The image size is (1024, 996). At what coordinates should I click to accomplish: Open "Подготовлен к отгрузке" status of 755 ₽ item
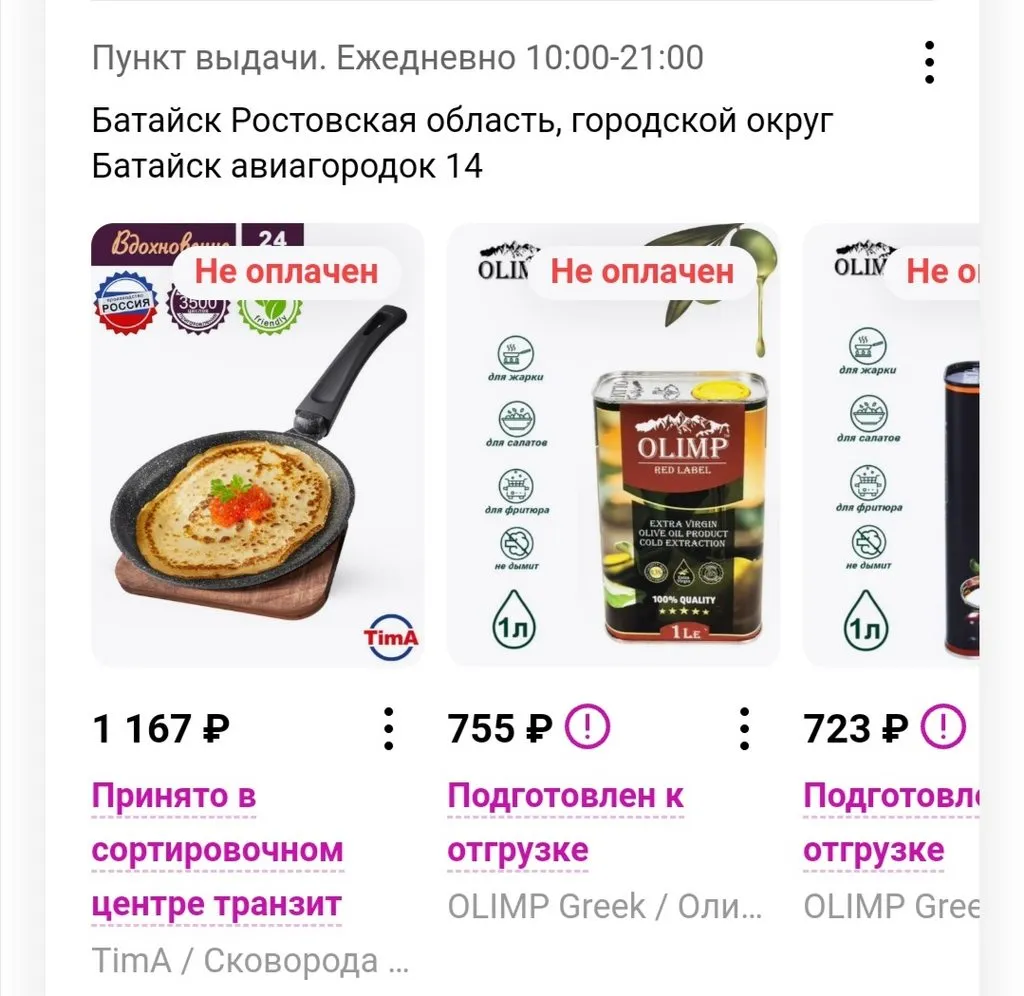(x=566, y=824)
